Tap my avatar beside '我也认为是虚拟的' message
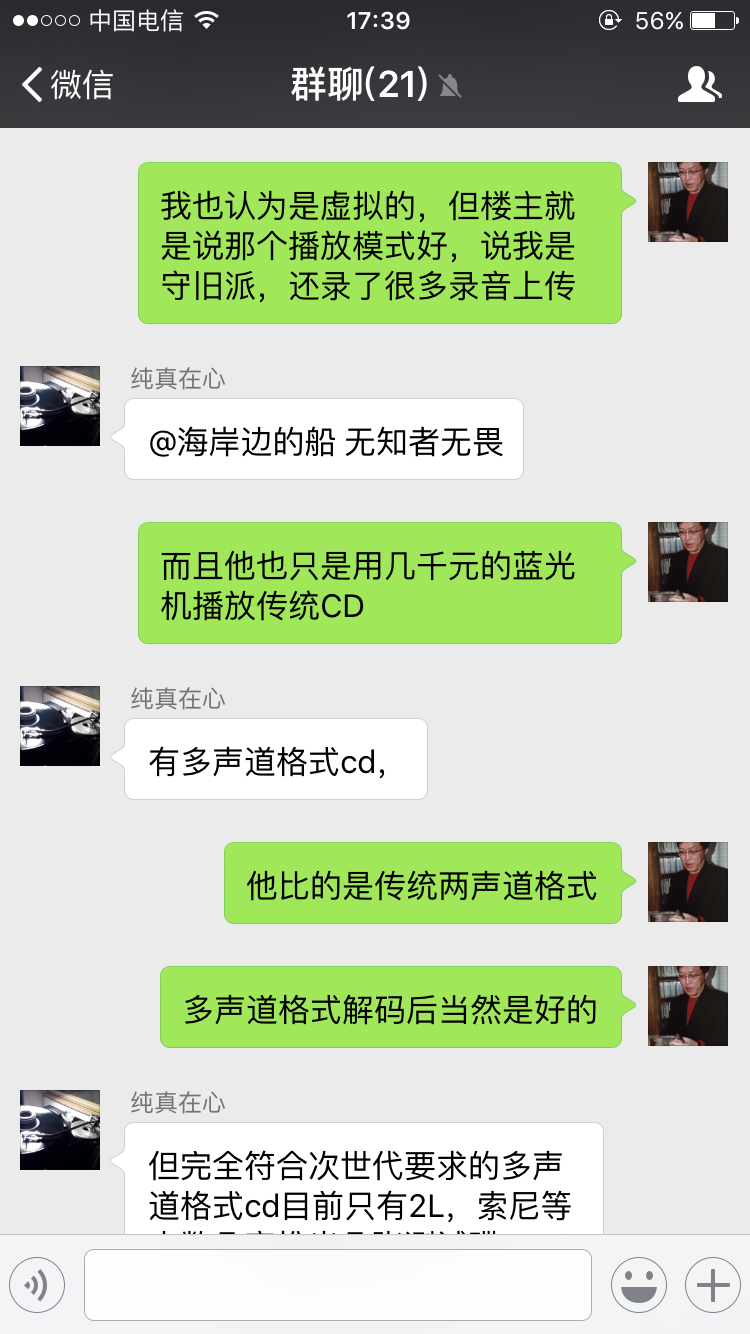 [x=688, y=202]
